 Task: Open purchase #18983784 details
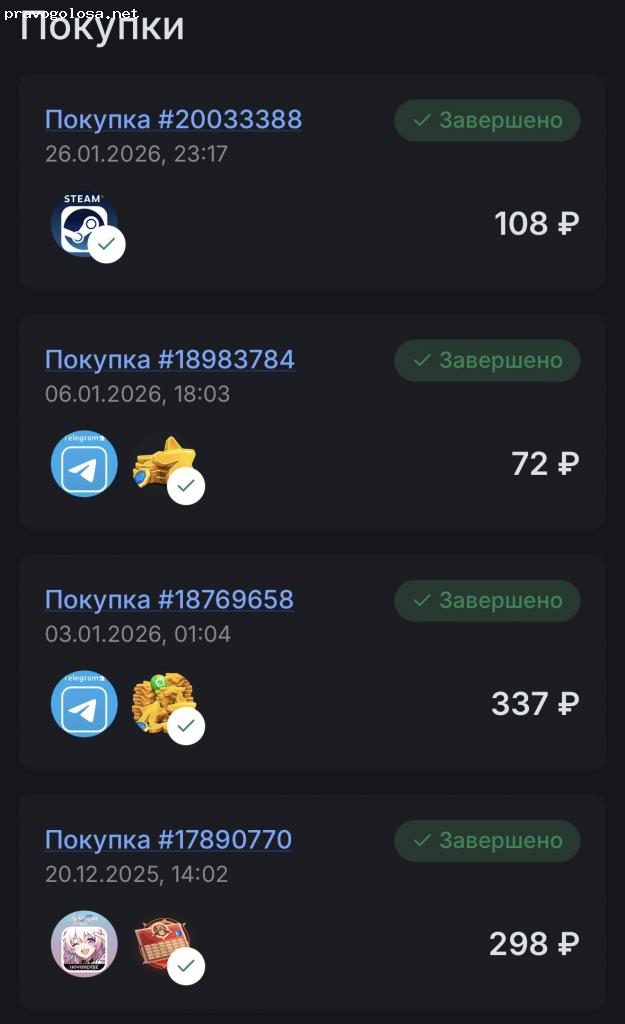coord(170,360)
